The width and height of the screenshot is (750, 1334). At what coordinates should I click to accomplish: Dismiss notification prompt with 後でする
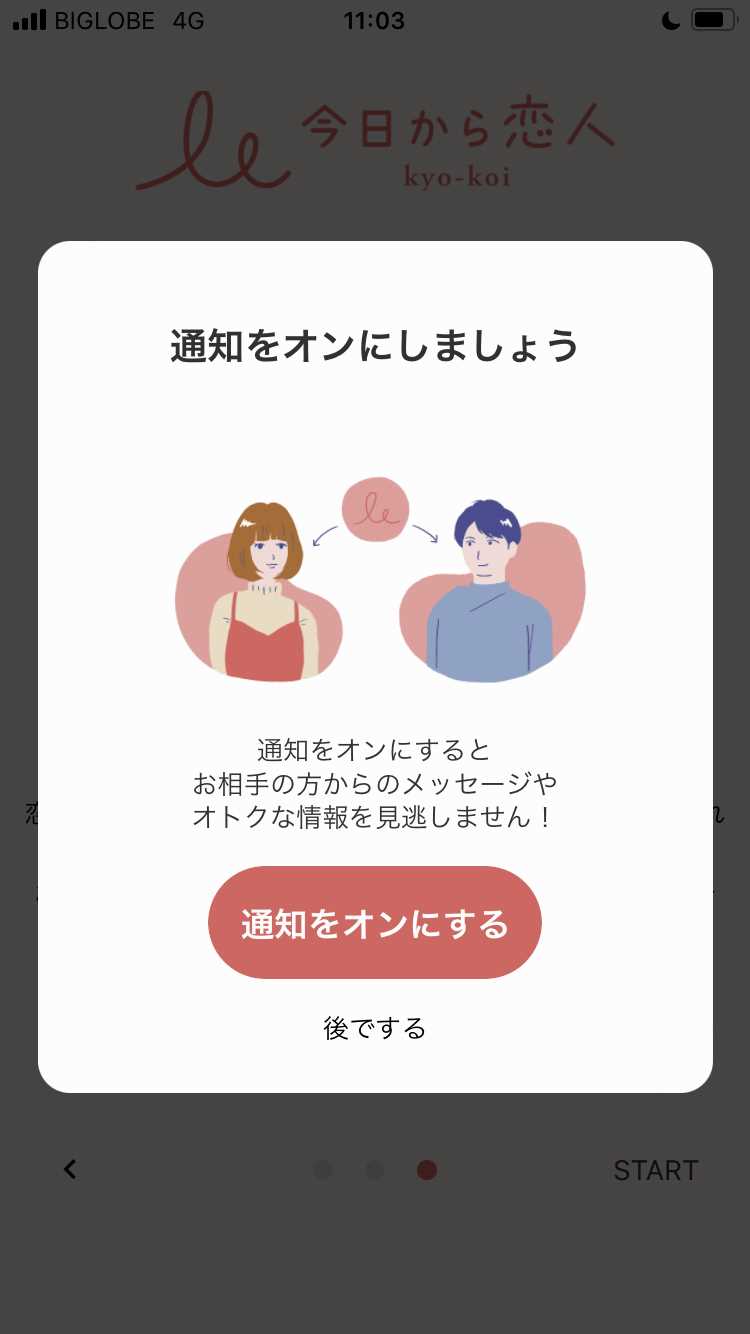tap(375, 1027)
